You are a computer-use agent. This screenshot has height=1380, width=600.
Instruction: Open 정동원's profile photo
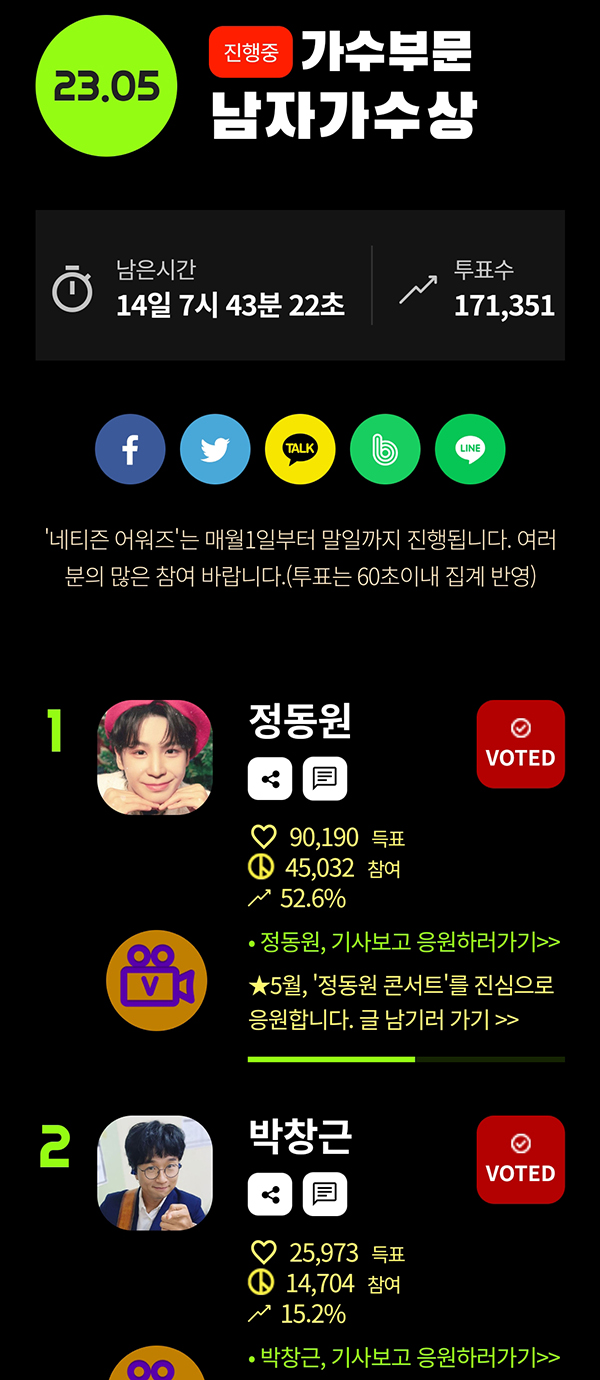(155, 757)
